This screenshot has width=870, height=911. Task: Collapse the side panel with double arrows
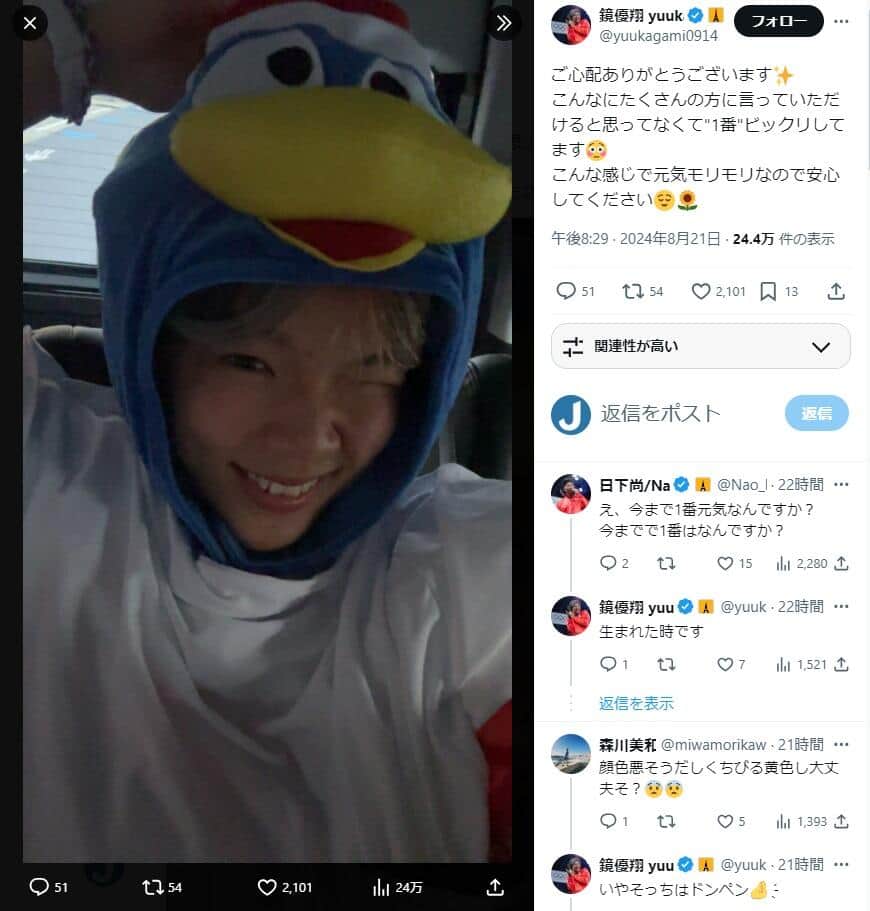[503, 22]
